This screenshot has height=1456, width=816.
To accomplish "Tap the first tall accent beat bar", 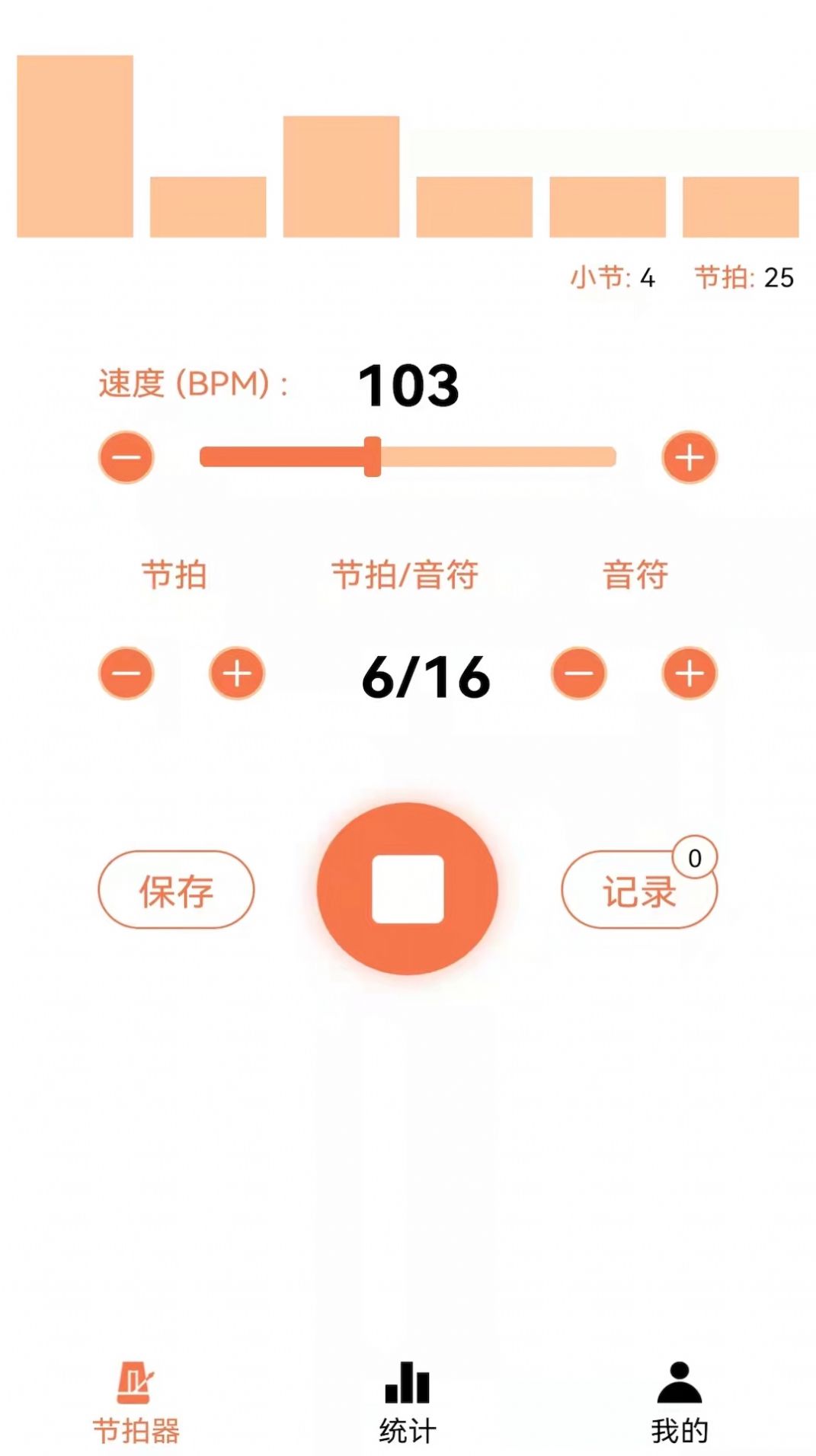I will click(76, 145).
